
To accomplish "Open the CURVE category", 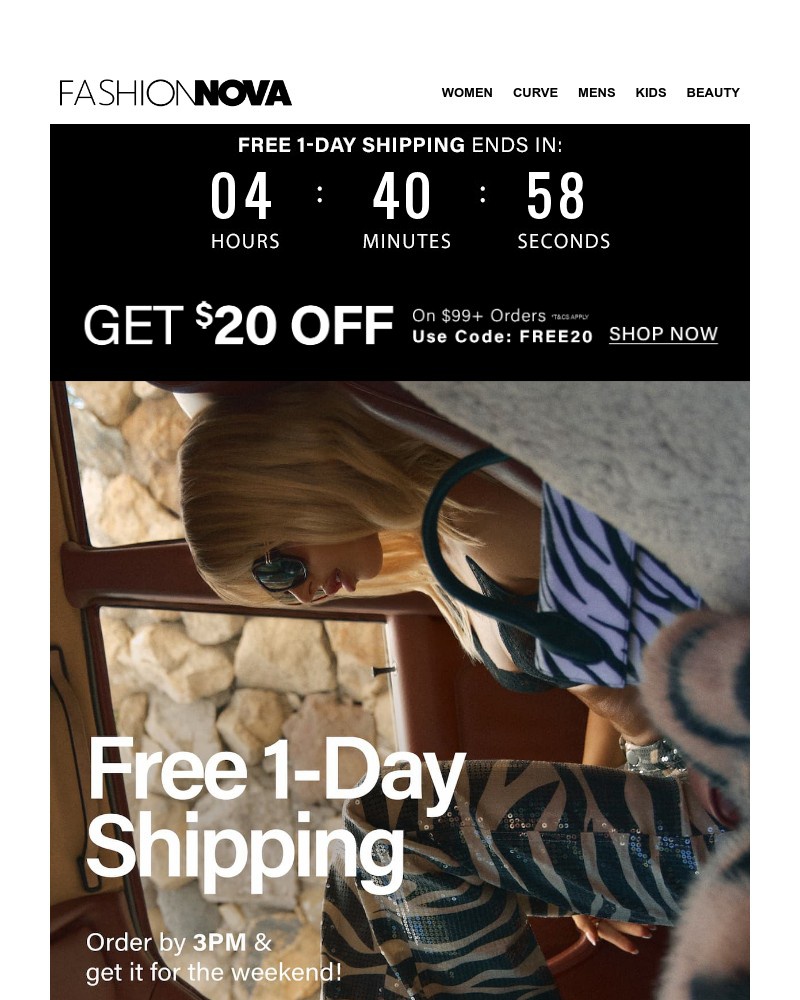I will coord(535,92).
